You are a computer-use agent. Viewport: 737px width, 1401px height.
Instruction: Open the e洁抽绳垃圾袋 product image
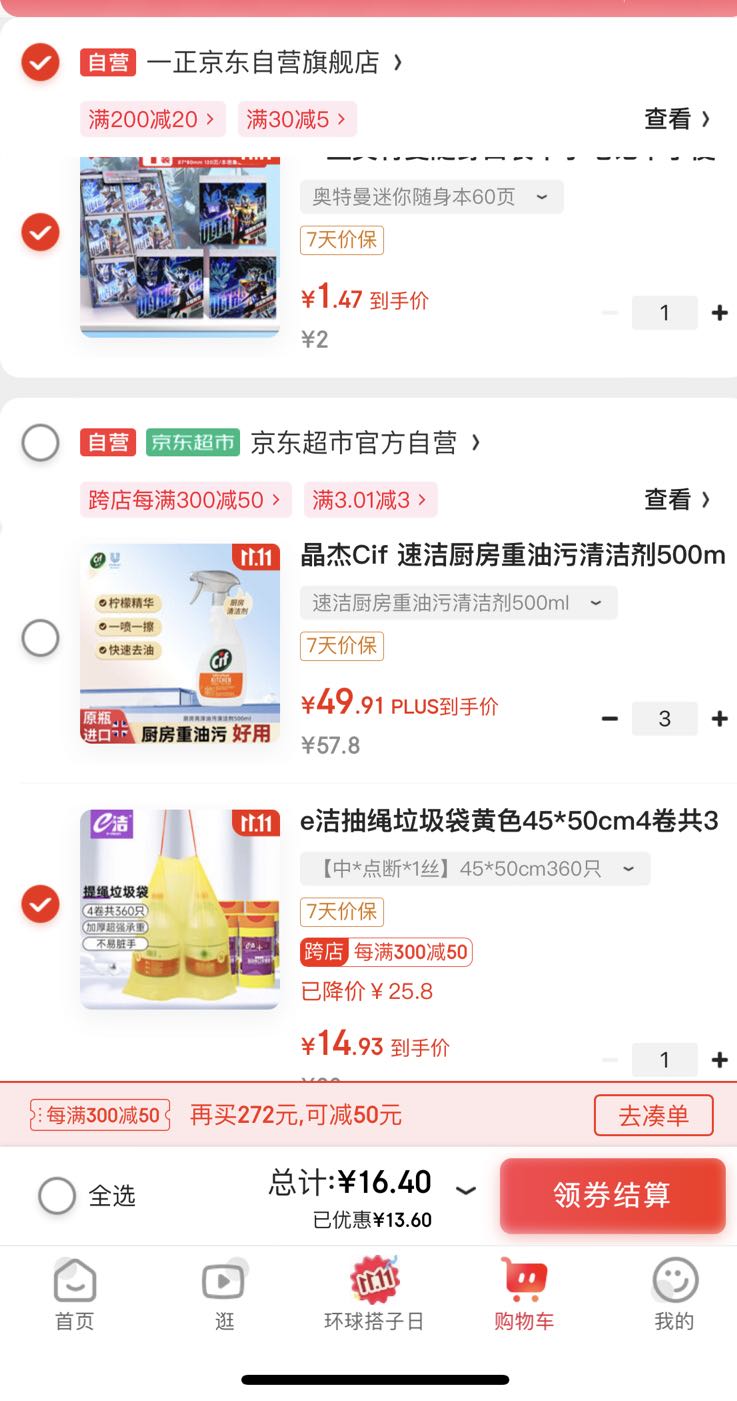180,909
